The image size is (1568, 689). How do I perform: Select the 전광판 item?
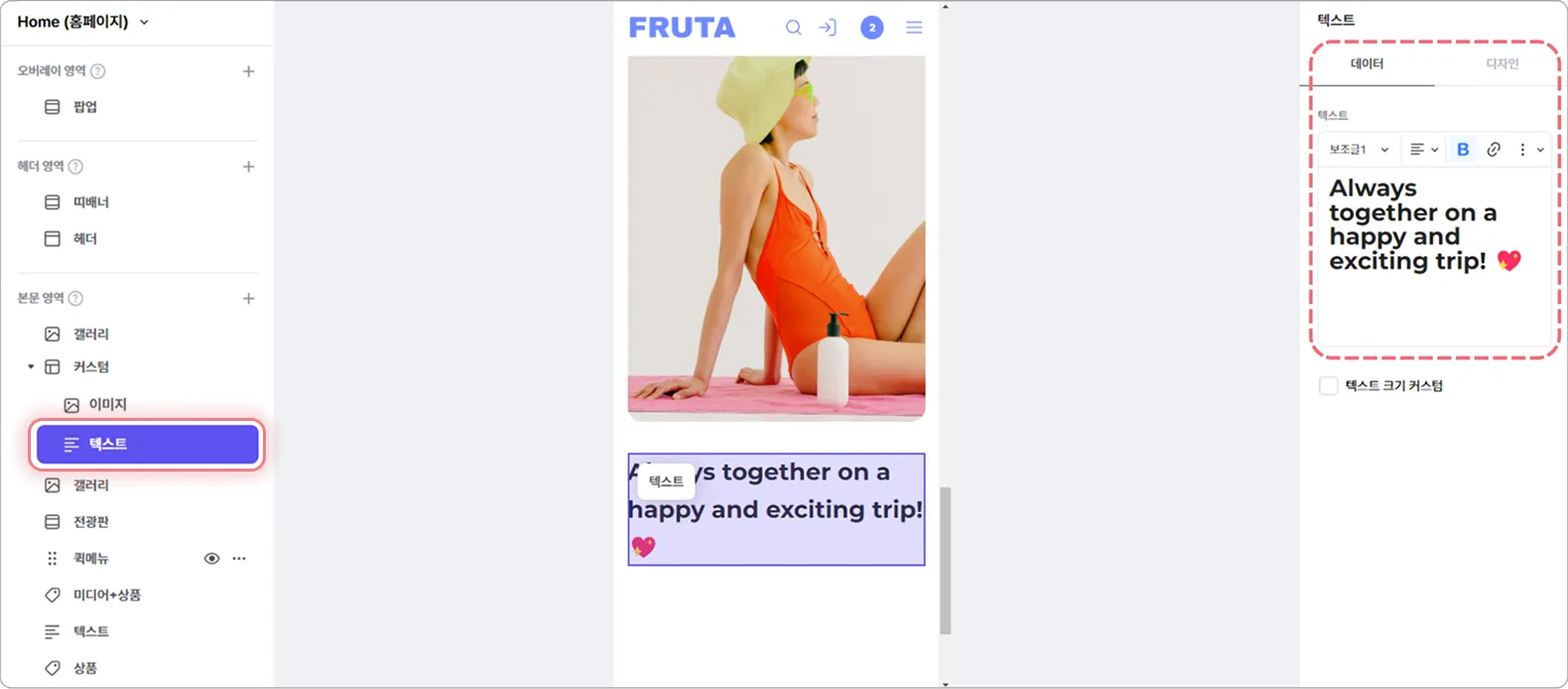point(90,522)
